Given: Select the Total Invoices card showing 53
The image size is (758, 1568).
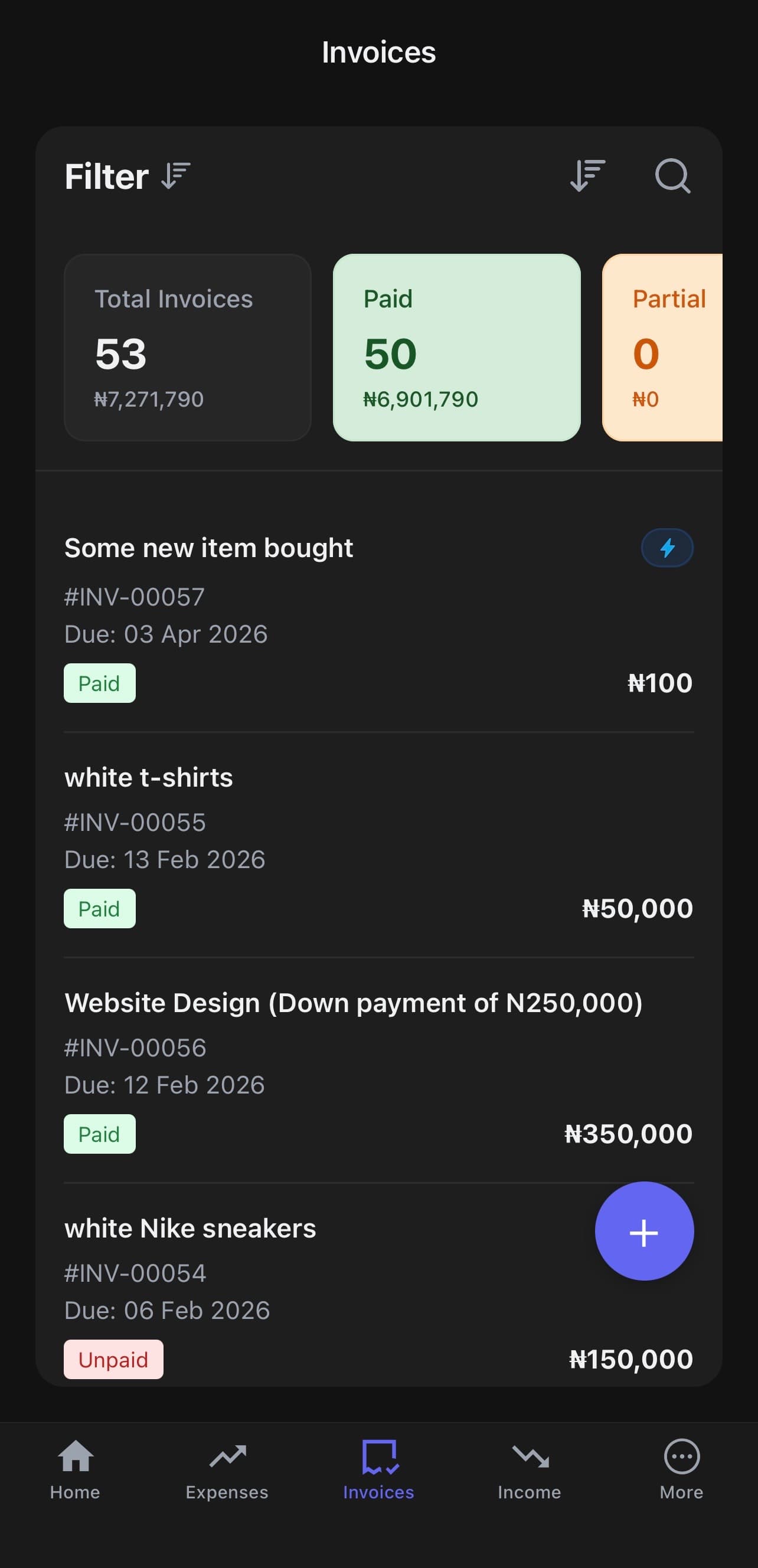Looking at the screenshot, I should coord(187,347).
